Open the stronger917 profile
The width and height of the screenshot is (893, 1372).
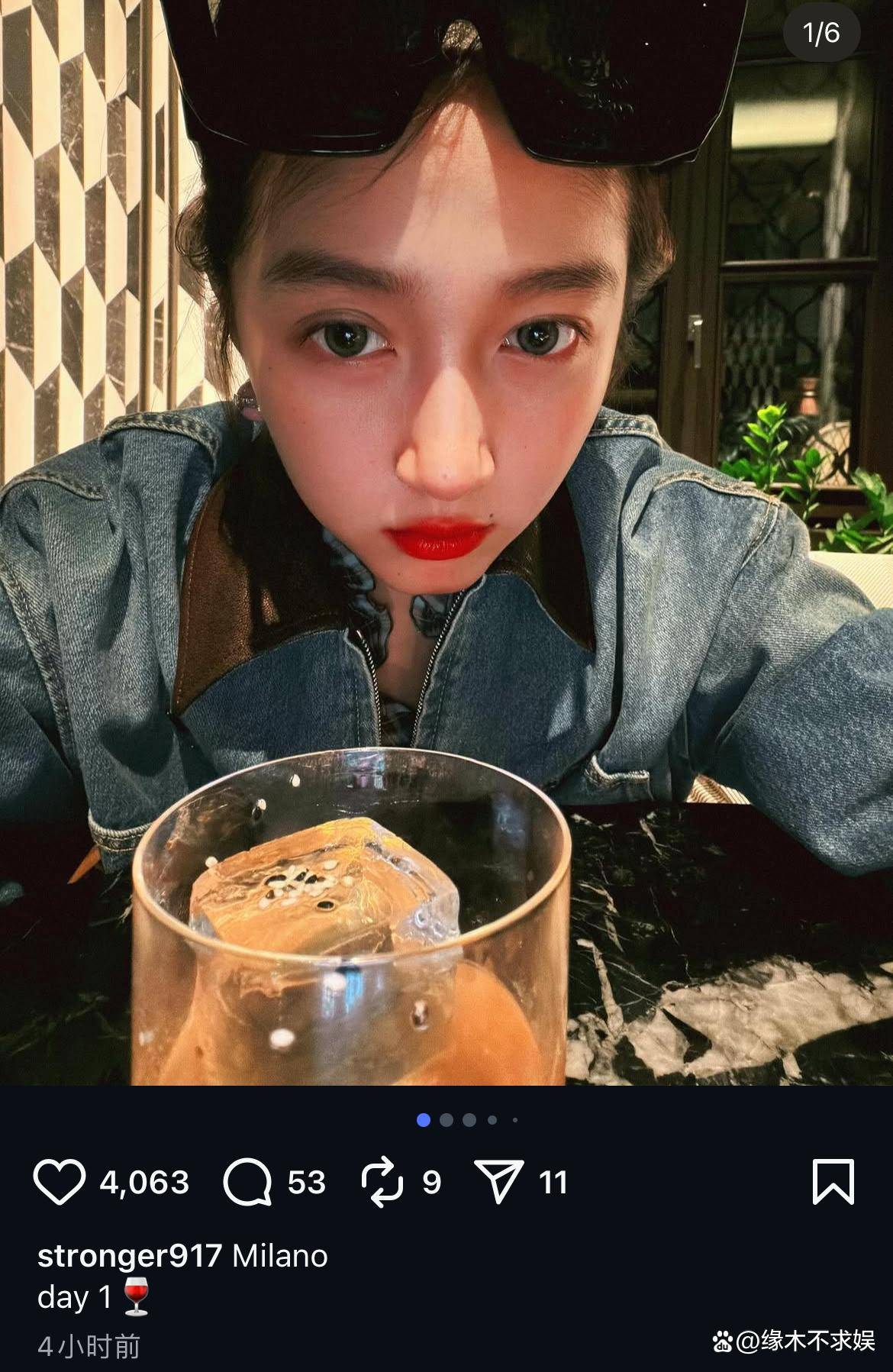click(x=130, y=1256)
